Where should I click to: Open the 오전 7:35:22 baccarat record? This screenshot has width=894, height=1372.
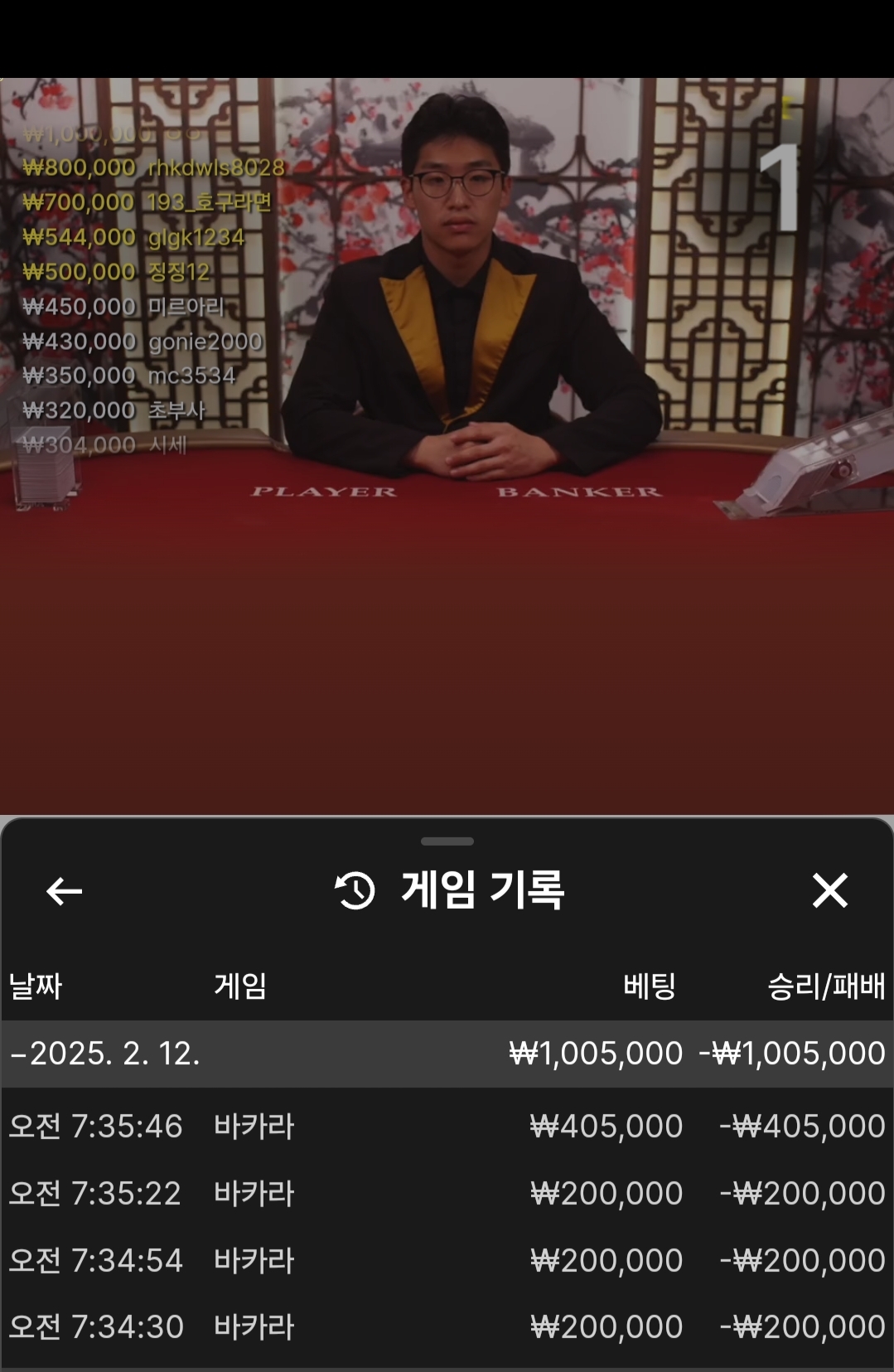(x=446, y=1193)
